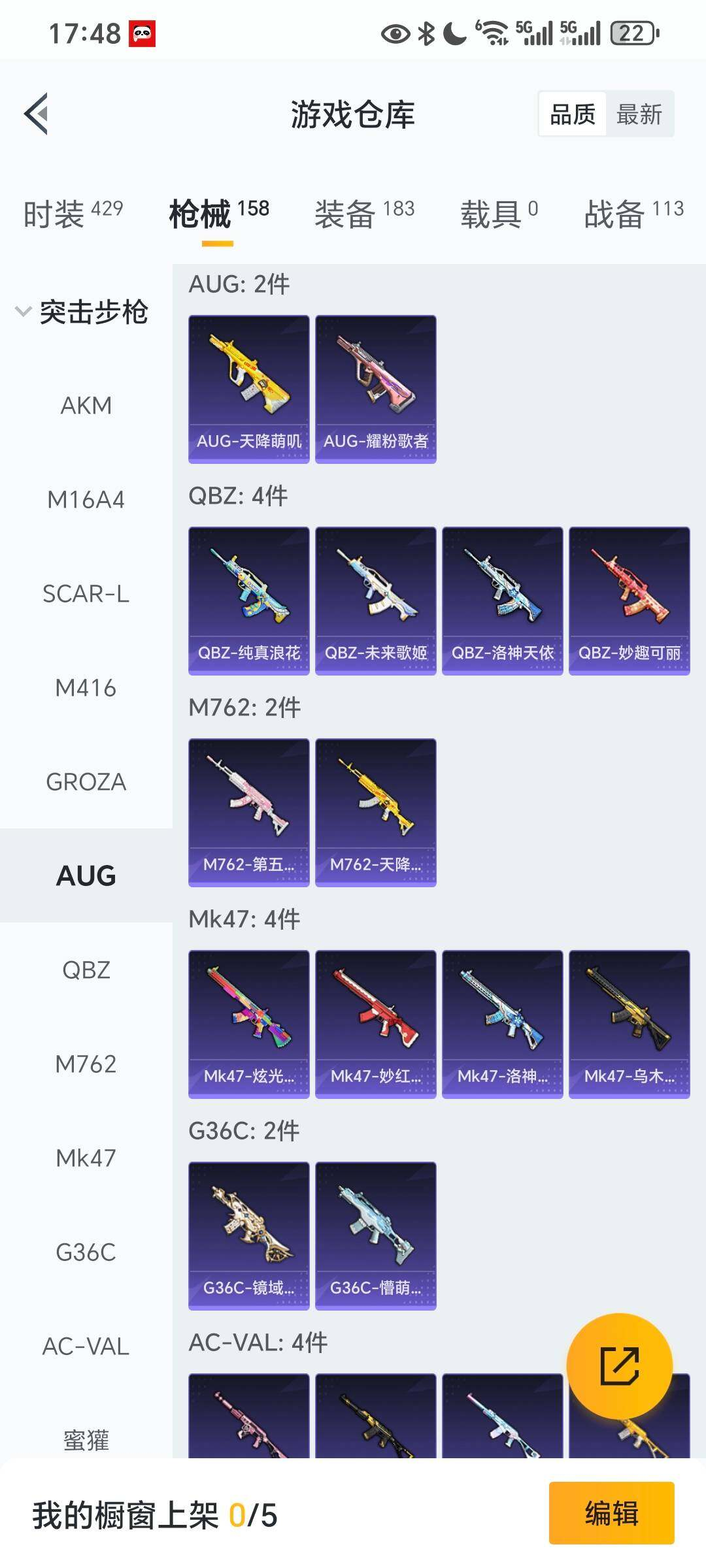Open the G36C-镜域 skin tile

(248, 1236)
